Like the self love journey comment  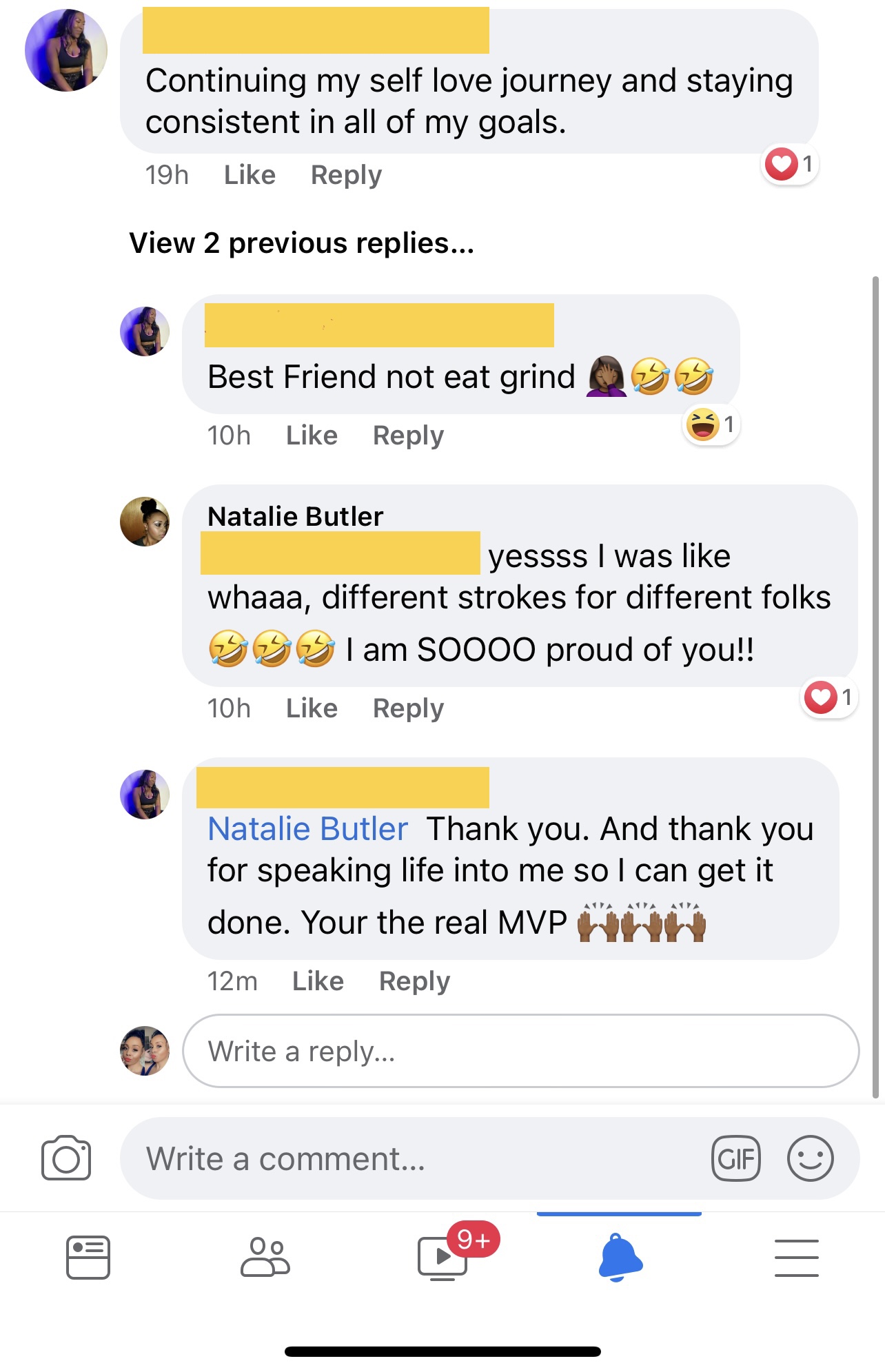(250, 175)
